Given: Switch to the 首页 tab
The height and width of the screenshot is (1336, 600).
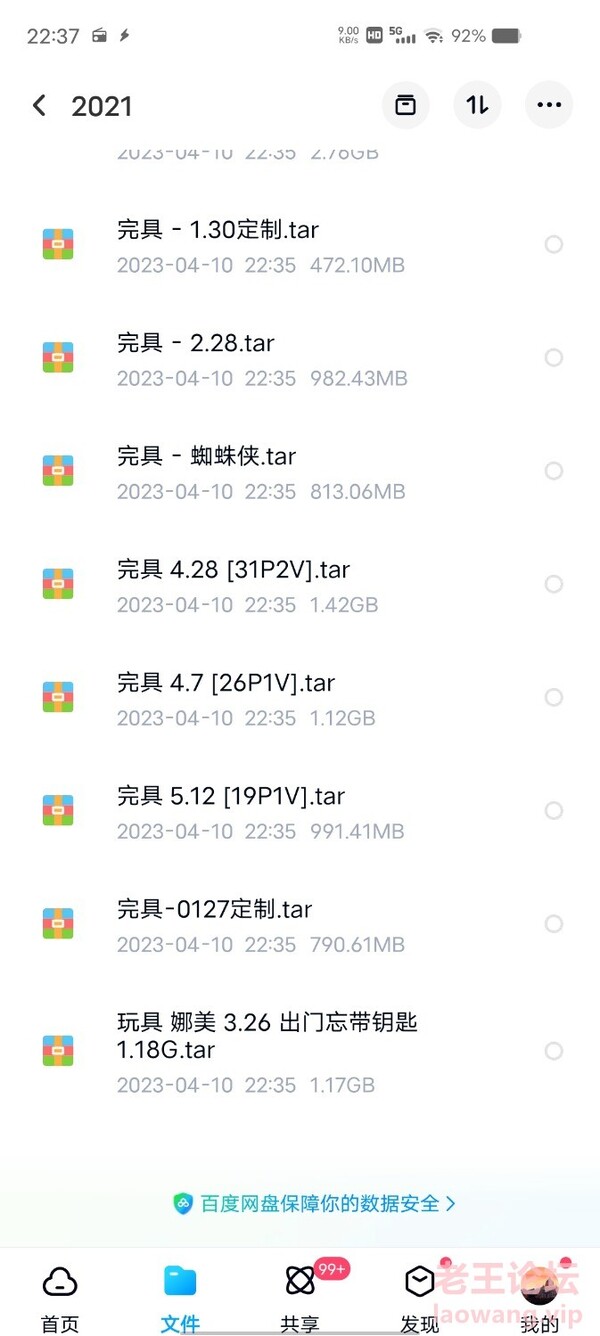Looking at the screenshot, I should pos(60,1297).
